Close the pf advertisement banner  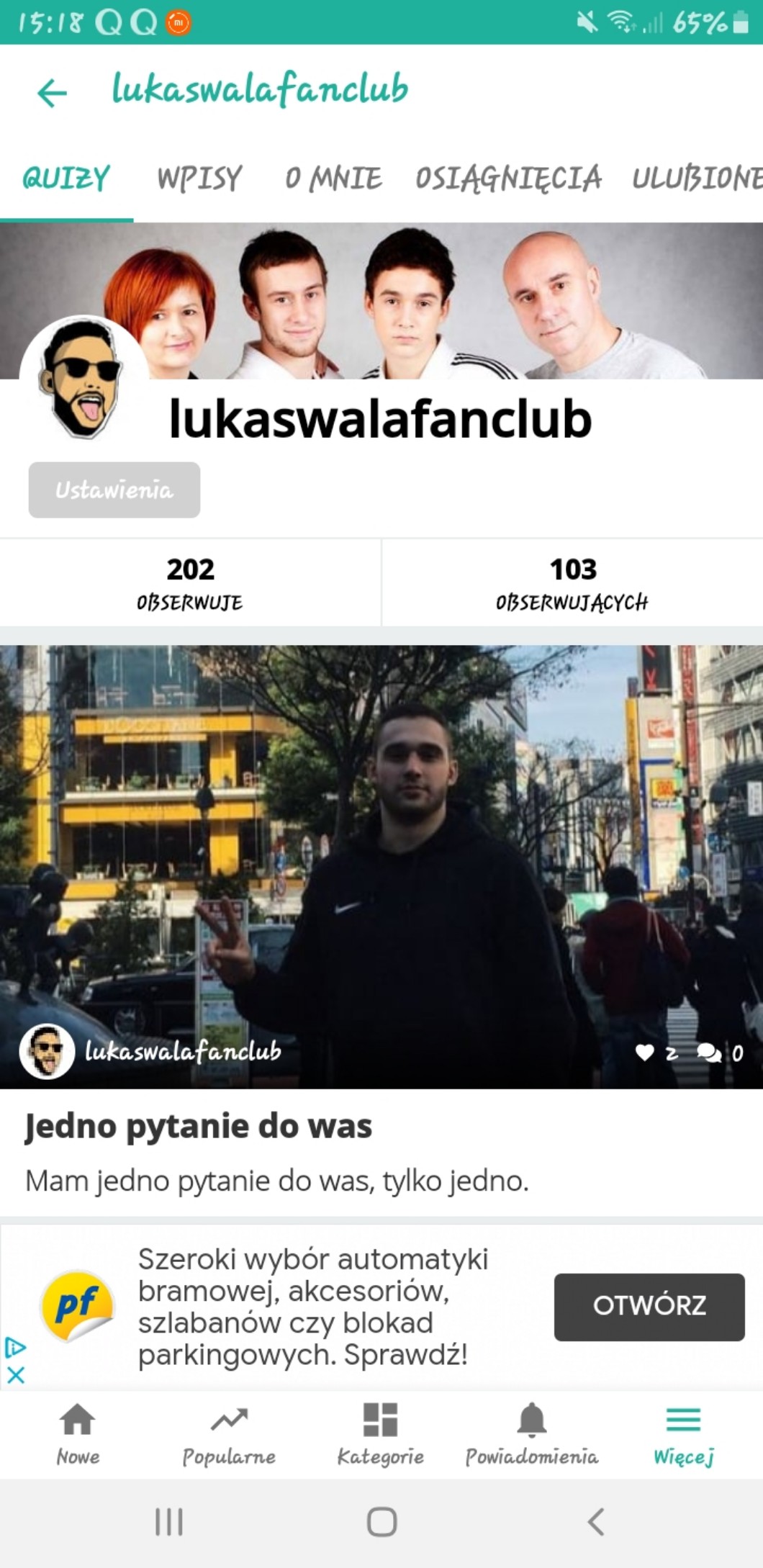(x=15, y=1376)
